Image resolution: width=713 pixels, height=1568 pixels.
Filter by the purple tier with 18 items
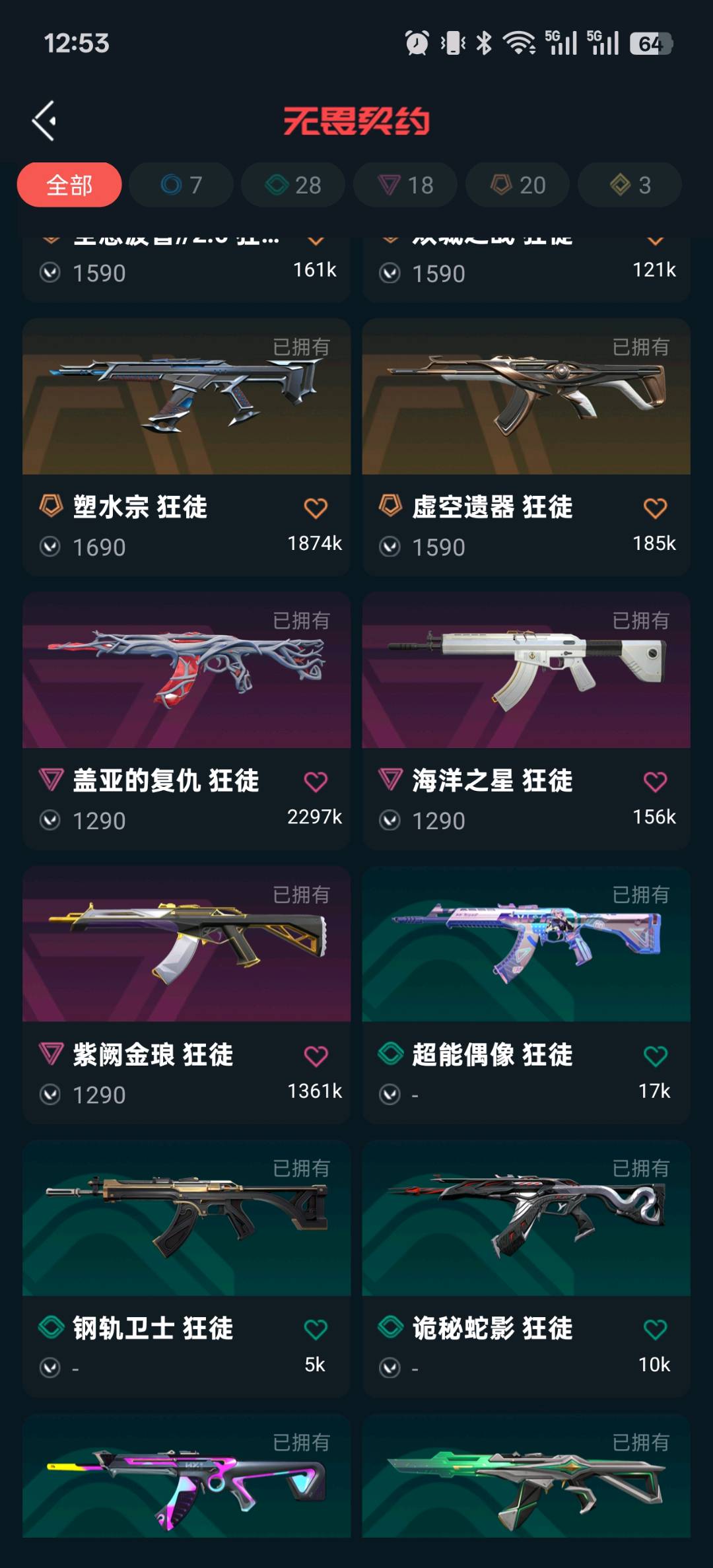pos(405,185)
